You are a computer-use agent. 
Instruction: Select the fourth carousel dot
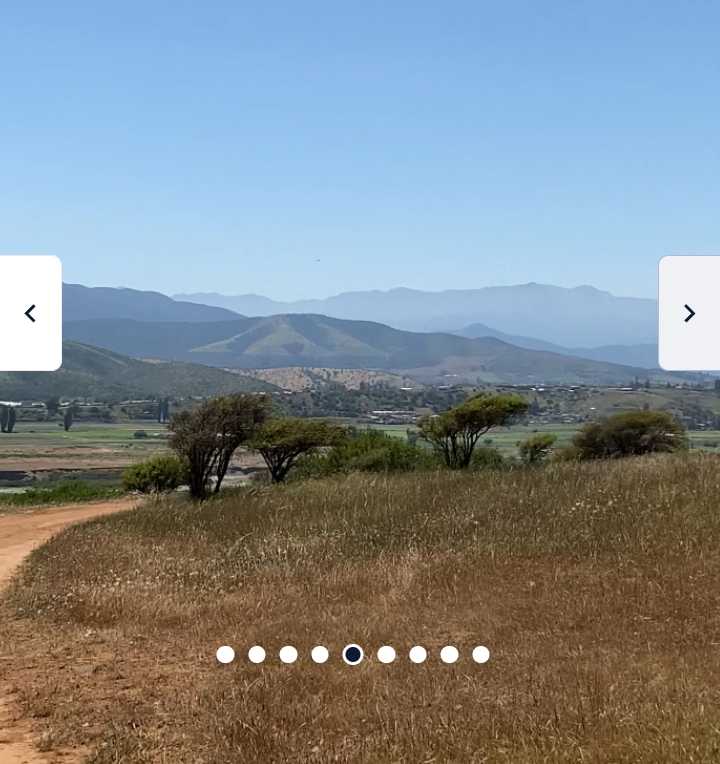(x=320, y=654)
